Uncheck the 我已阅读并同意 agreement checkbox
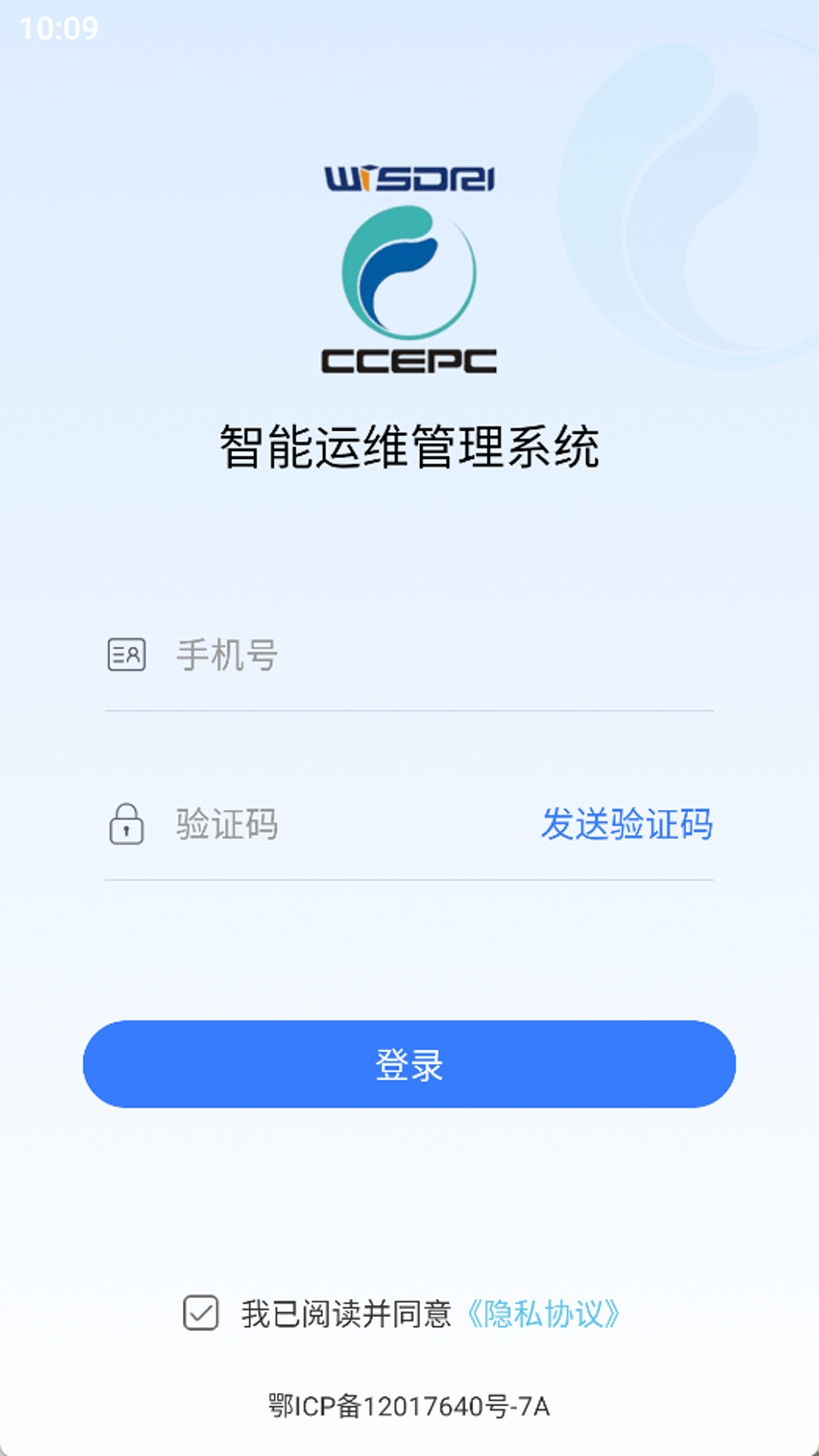The width and height of the screenshot is (819, 1456). tap(201, 1313)
